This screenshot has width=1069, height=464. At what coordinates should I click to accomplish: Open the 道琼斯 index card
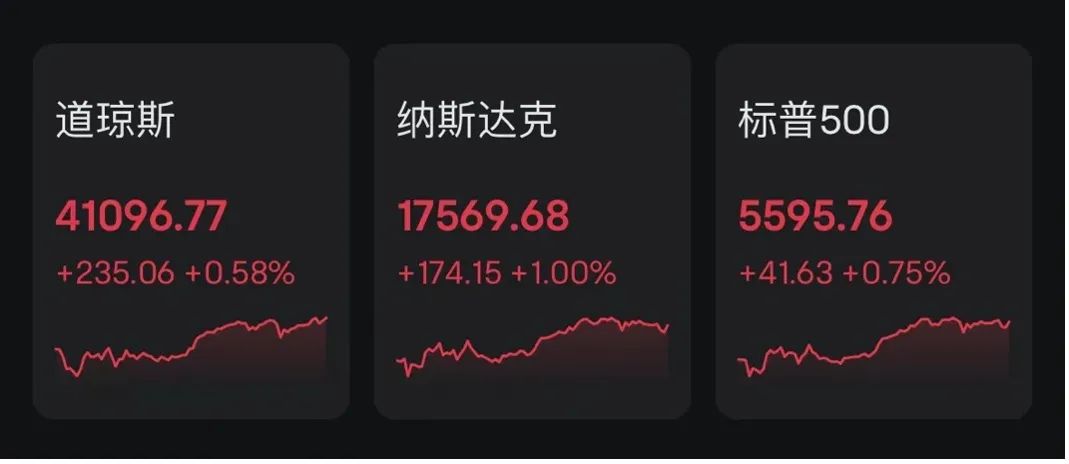191,232
